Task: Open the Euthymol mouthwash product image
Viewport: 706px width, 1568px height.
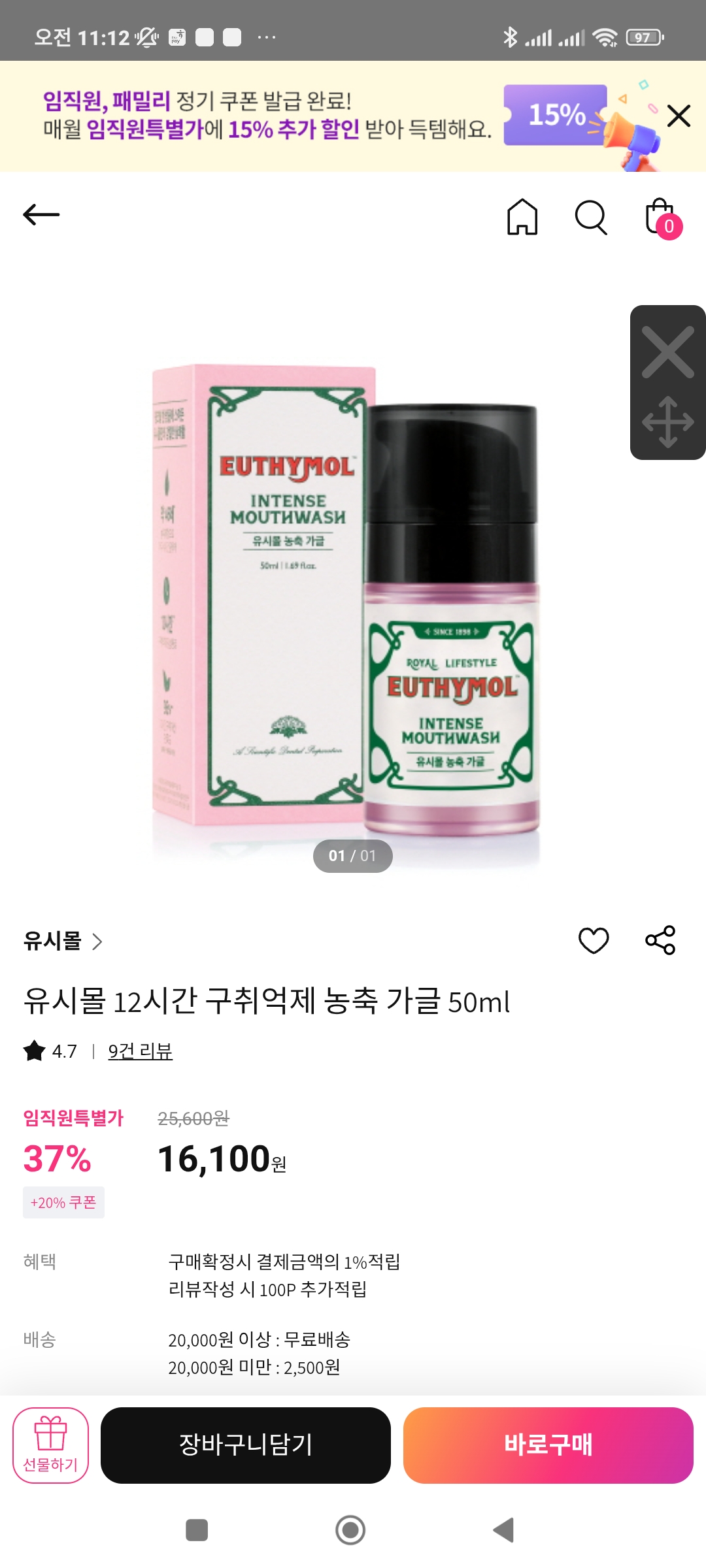Action: (x=346, y=601)
